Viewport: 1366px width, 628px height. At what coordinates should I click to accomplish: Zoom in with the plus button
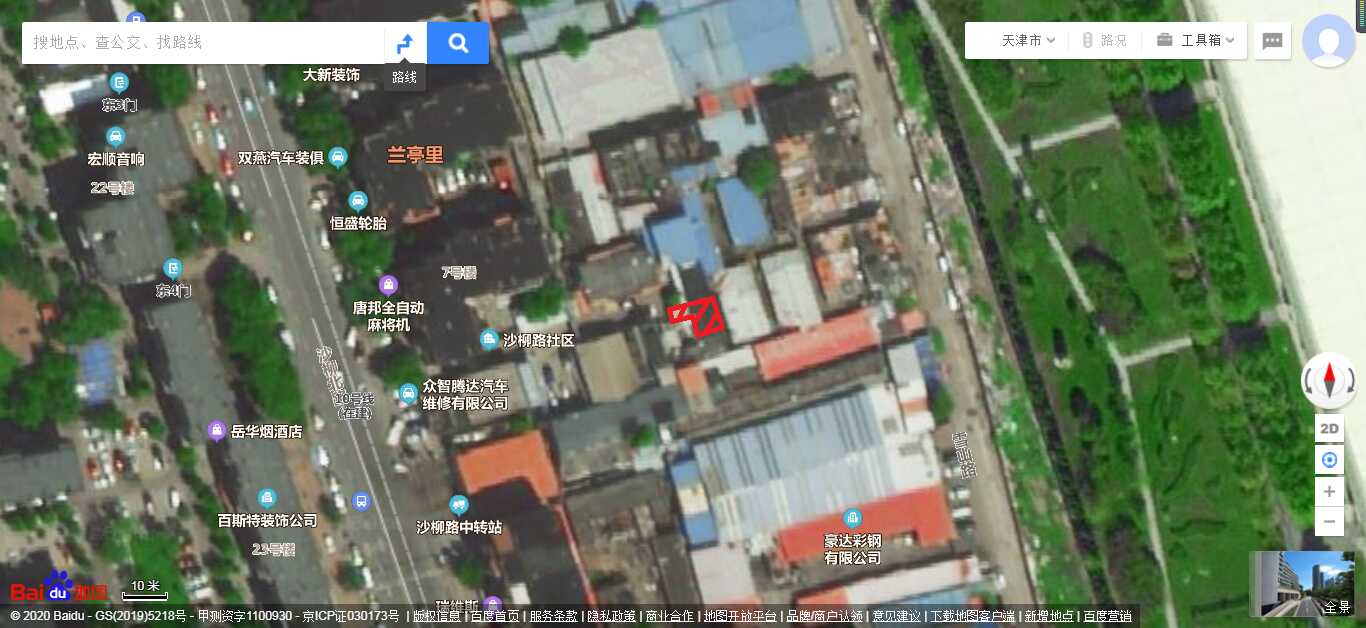click(x=1329, y=491)
